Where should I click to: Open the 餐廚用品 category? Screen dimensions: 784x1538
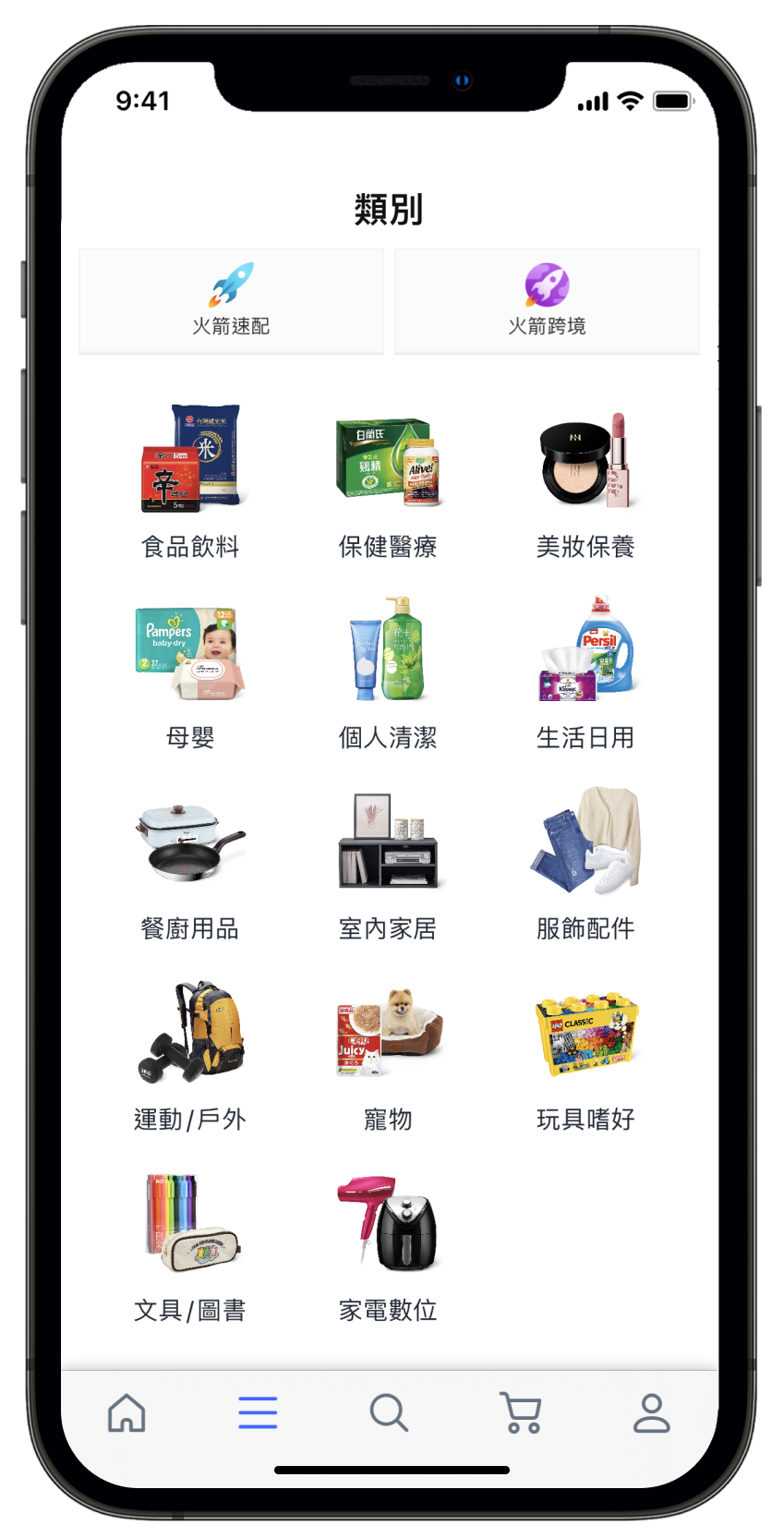(190, 863)
